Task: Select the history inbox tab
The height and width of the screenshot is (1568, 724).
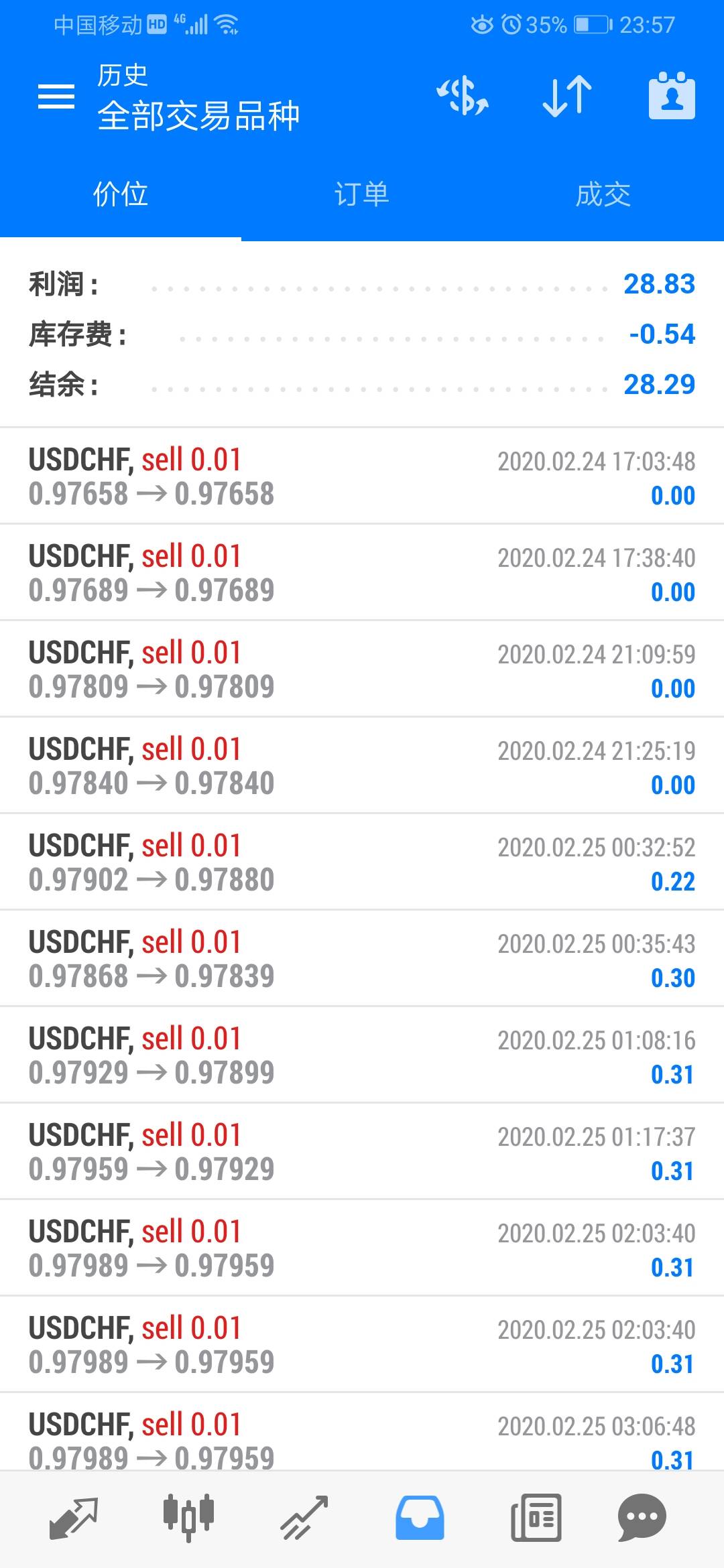Action: (x=420, y=1518)
